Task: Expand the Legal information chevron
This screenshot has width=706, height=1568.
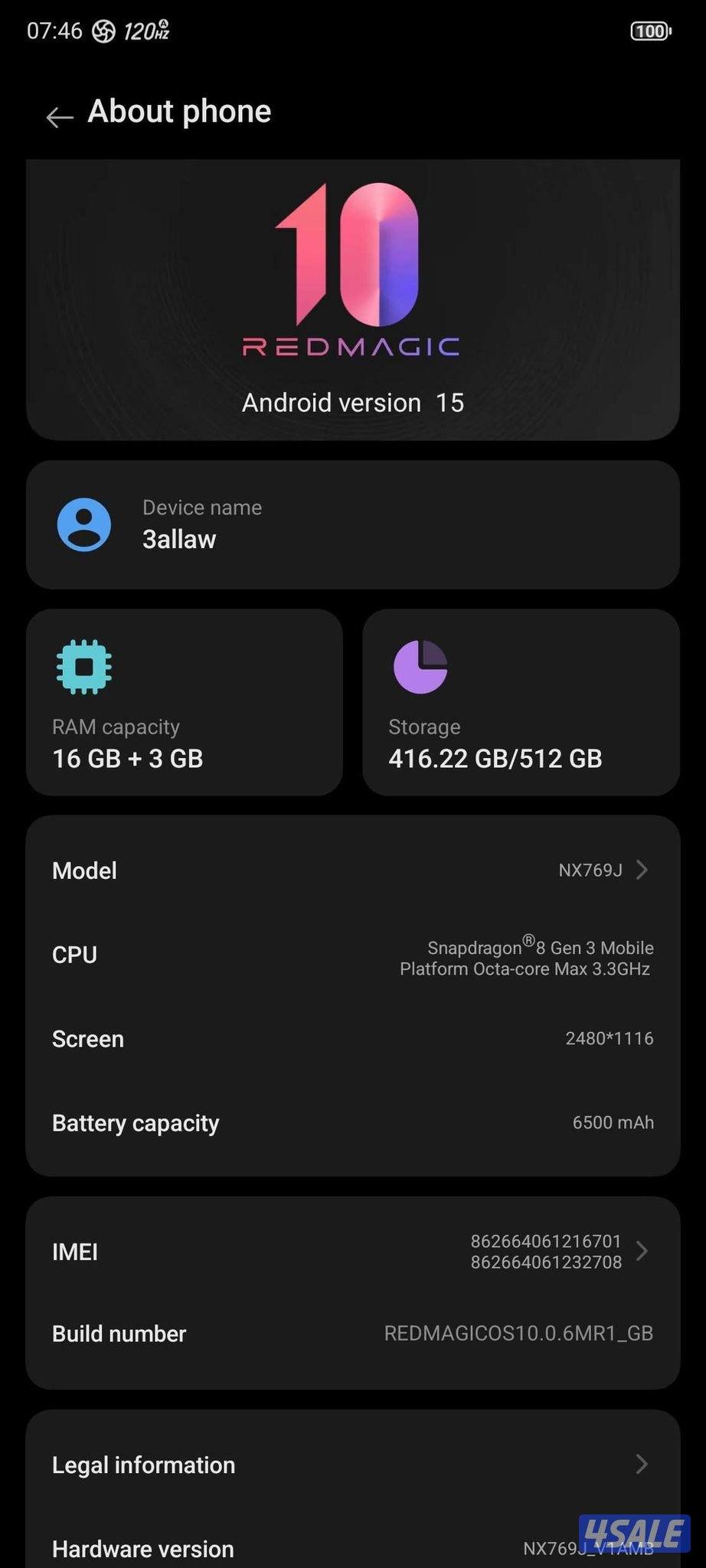Action: click(x=642, y=1463)
